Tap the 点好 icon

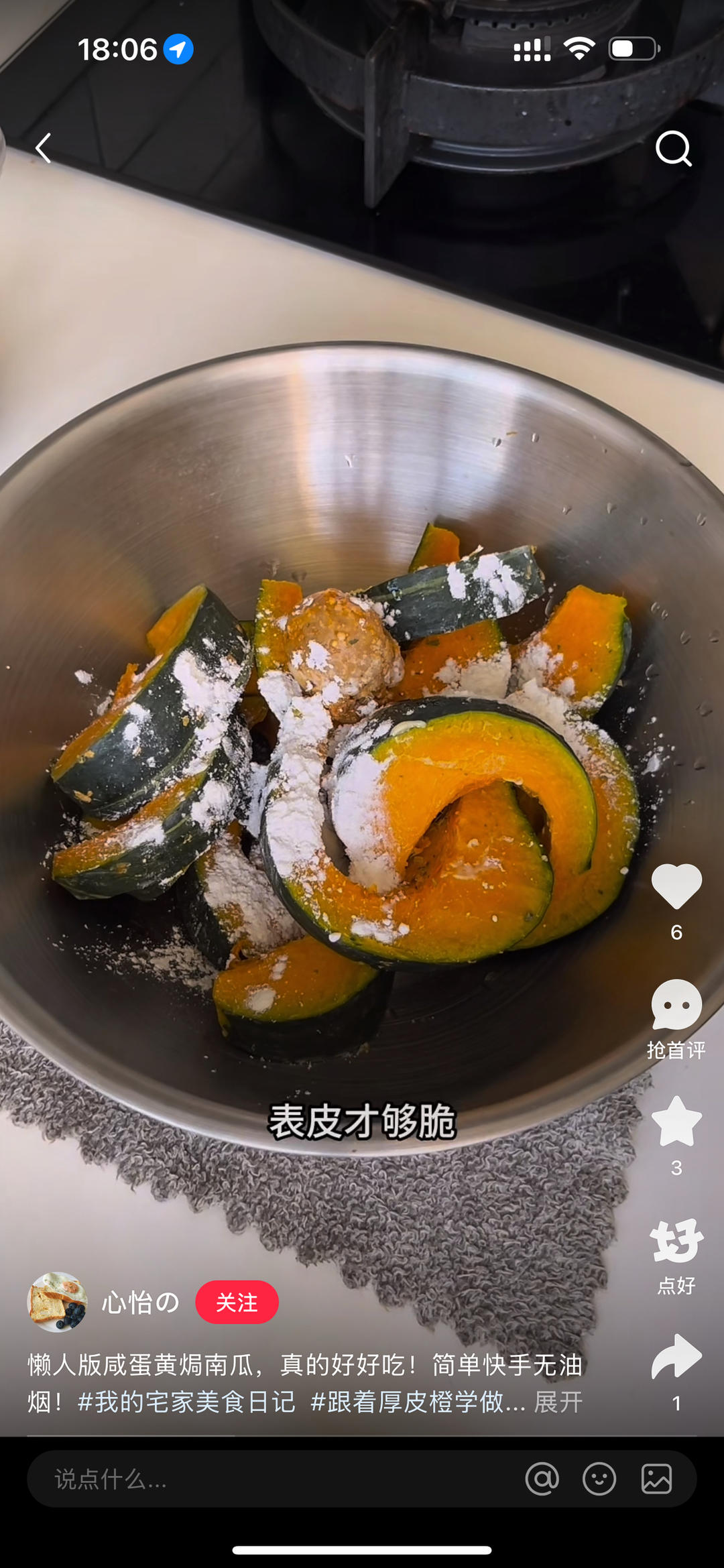point(676,1241)
